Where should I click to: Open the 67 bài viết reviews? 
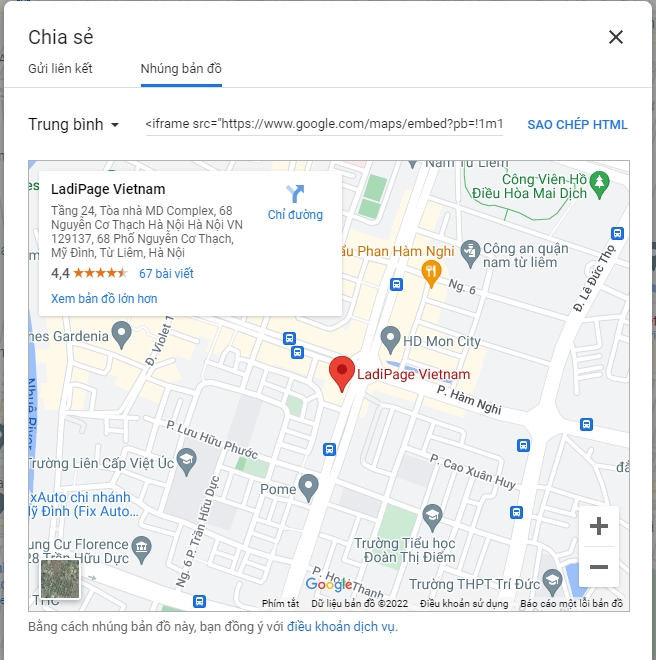click(x=166, y=273)
